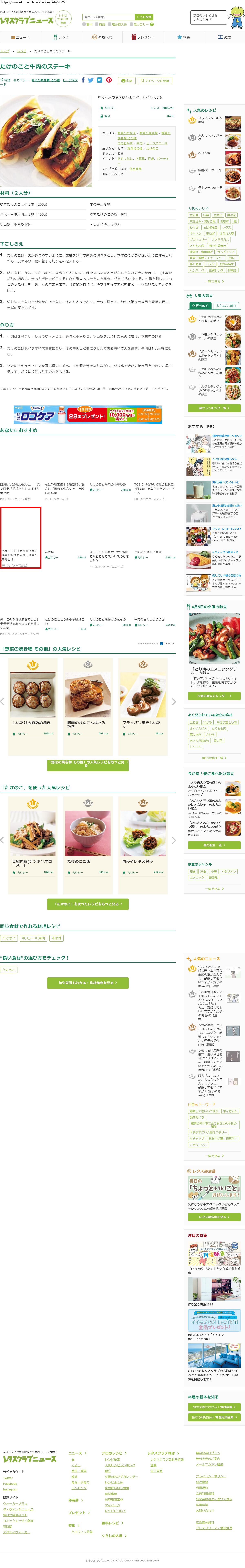Share this recipe on Facebook

(x=83, y=80)
